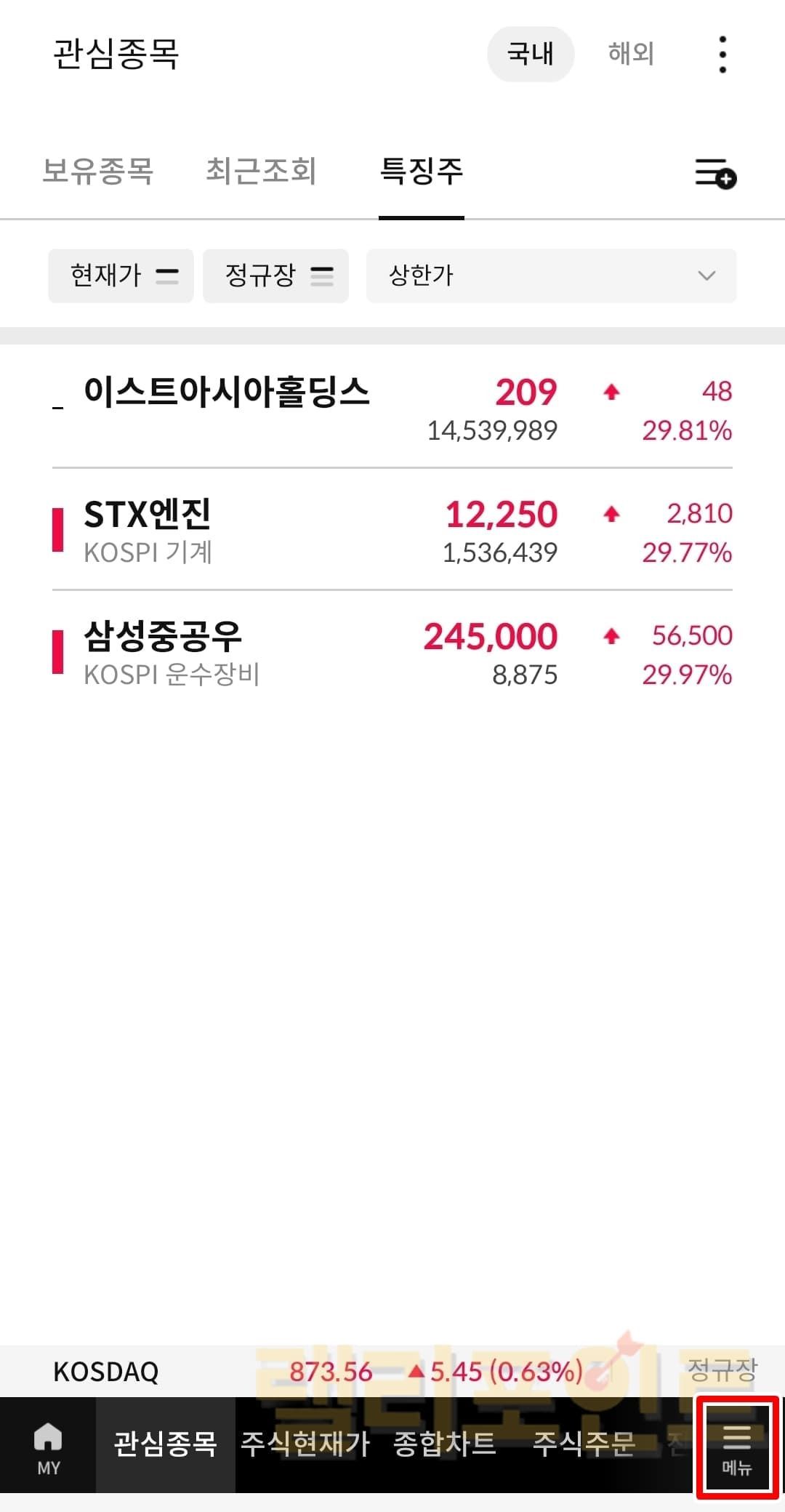
Task: Select the 특징주 tab
Action: (422, 172)
